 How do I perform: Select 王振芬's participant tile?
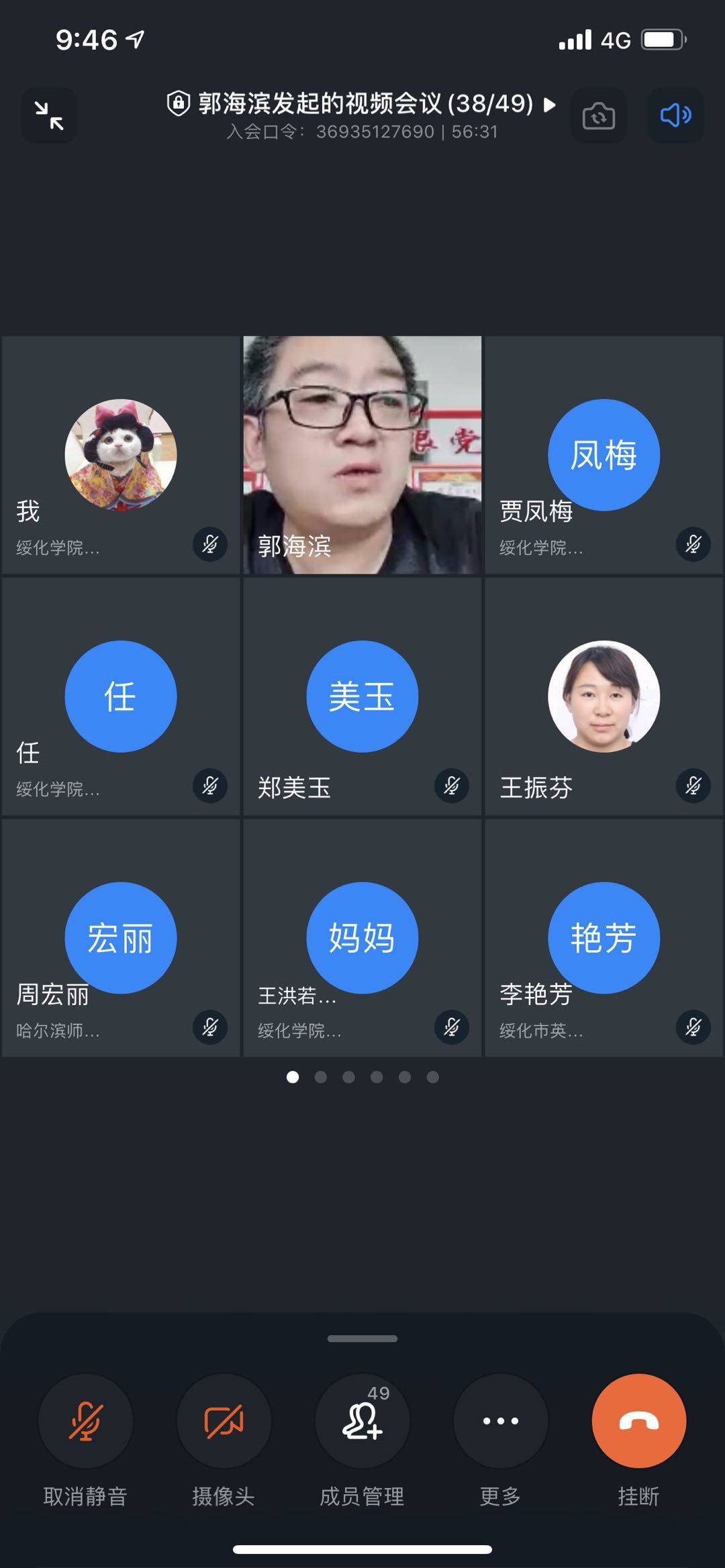(x=603, y=696)
